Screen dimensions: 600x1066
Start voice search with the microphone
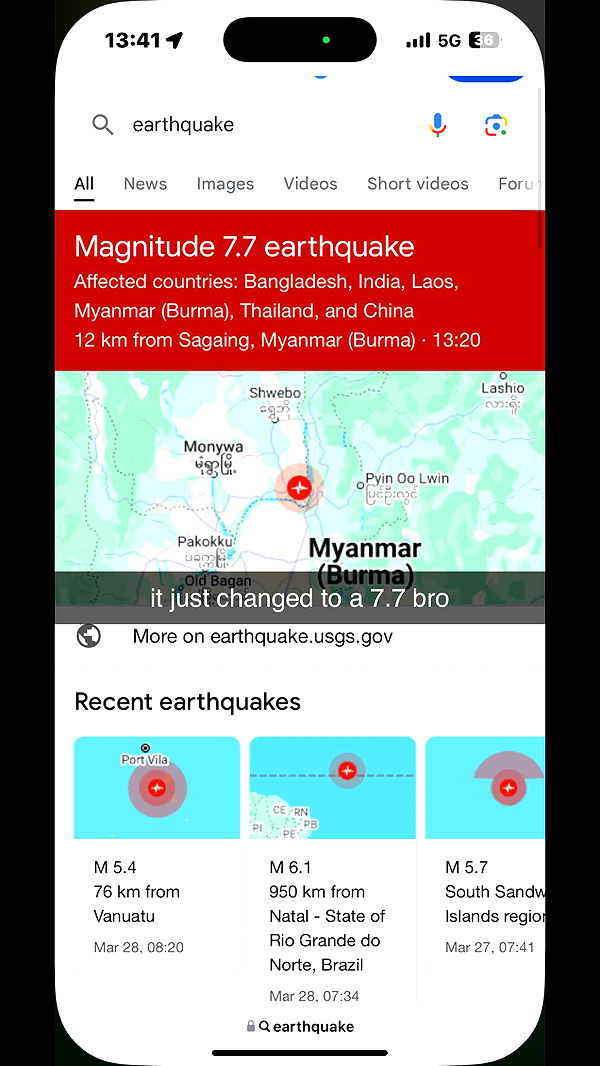click(x=437, y=125)
